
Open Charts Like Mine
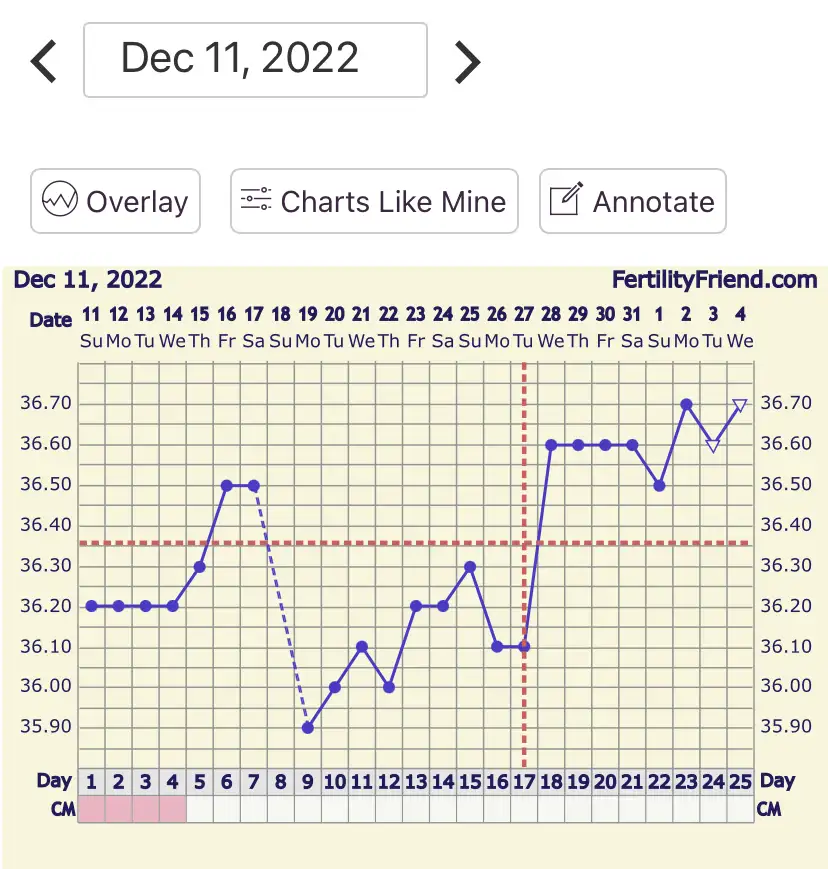point(374,201)
